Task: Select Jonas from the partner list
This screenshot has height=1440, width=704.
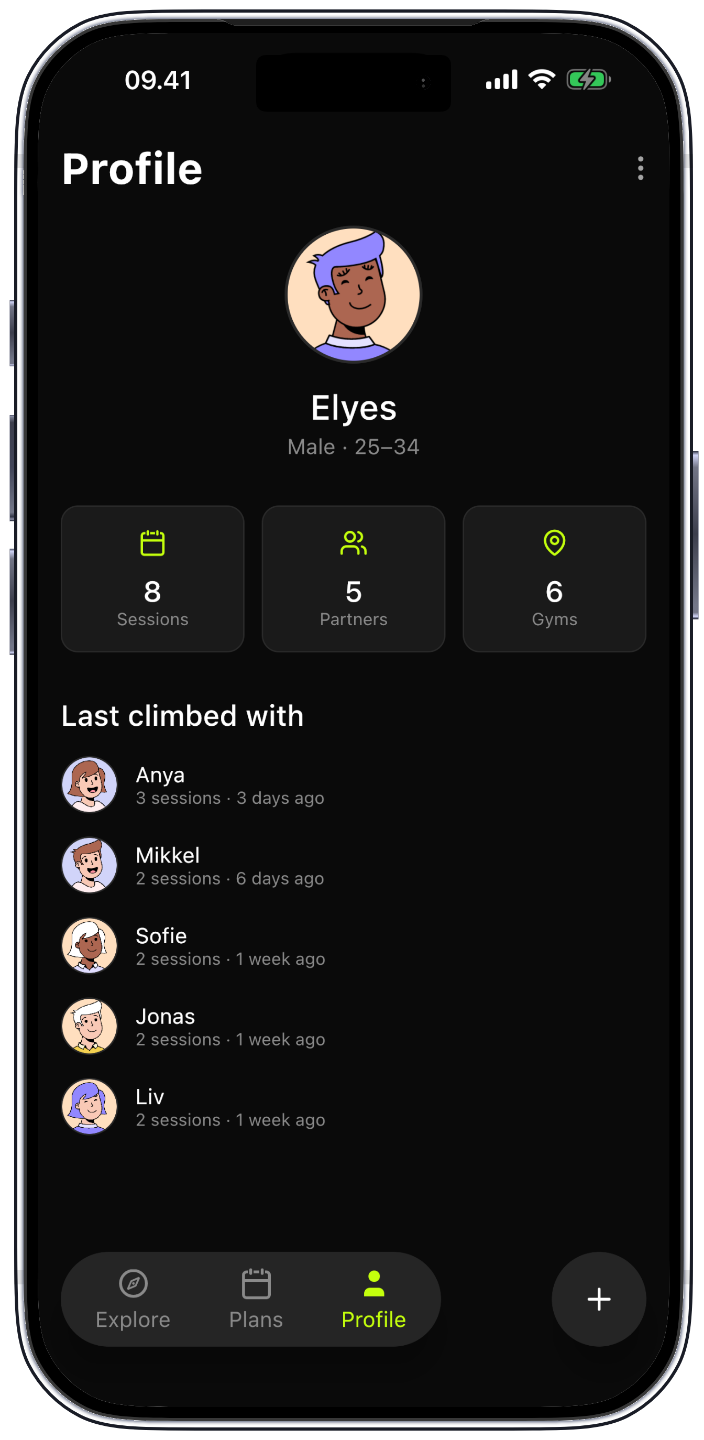Action: tap(353, 1026)
